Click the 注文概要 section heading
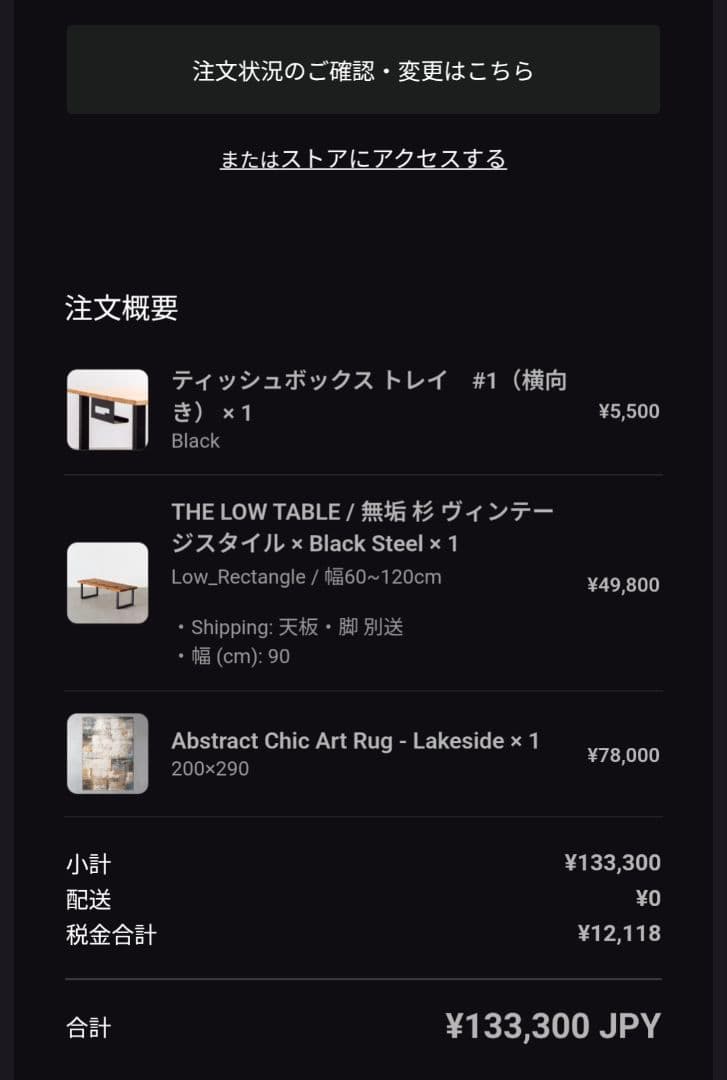Viewport: 727px width, 1080px height. (x=120, y=308)
